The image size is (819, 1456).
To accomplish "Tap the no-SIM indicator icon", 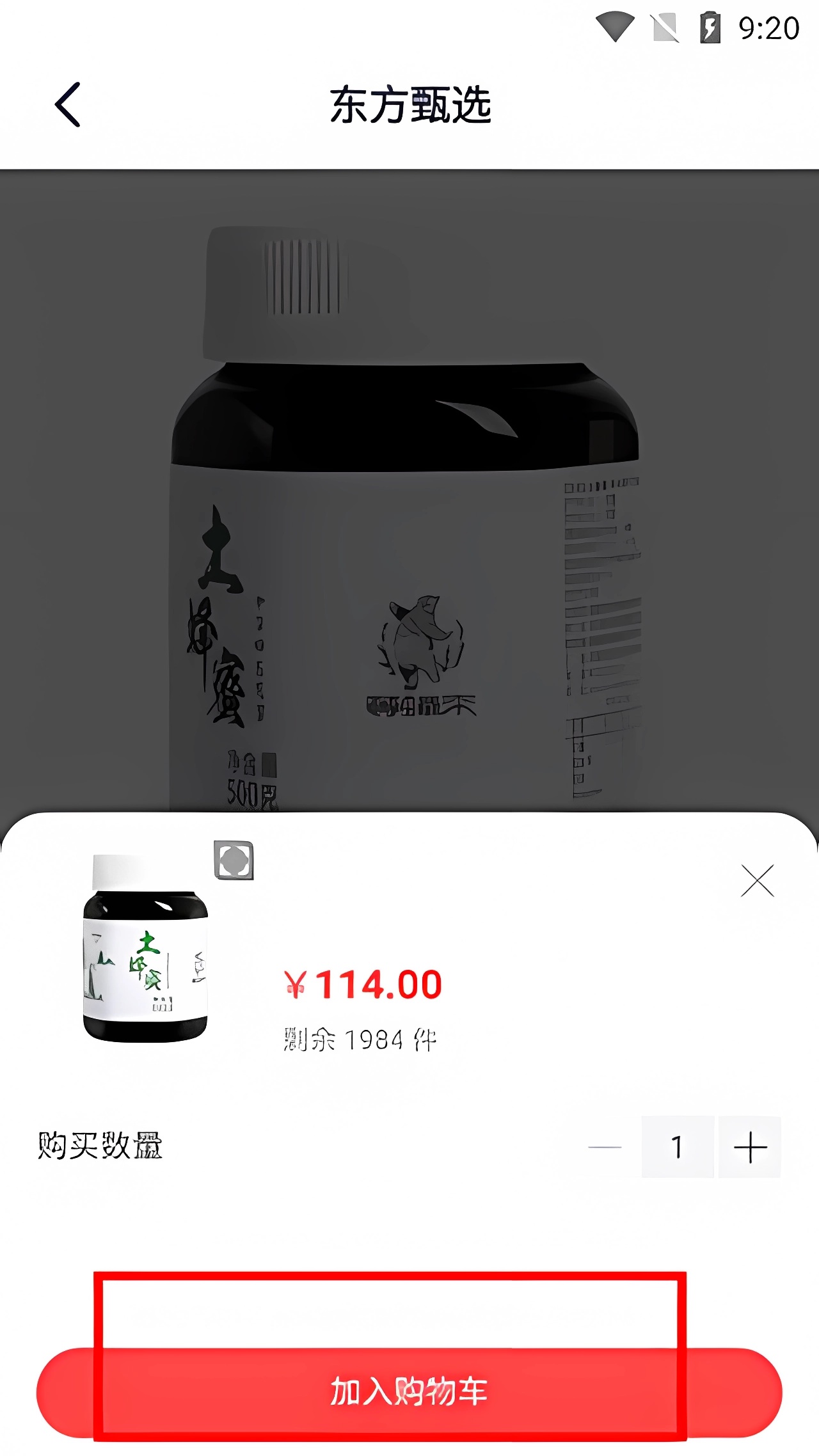I will click(665, 27).
